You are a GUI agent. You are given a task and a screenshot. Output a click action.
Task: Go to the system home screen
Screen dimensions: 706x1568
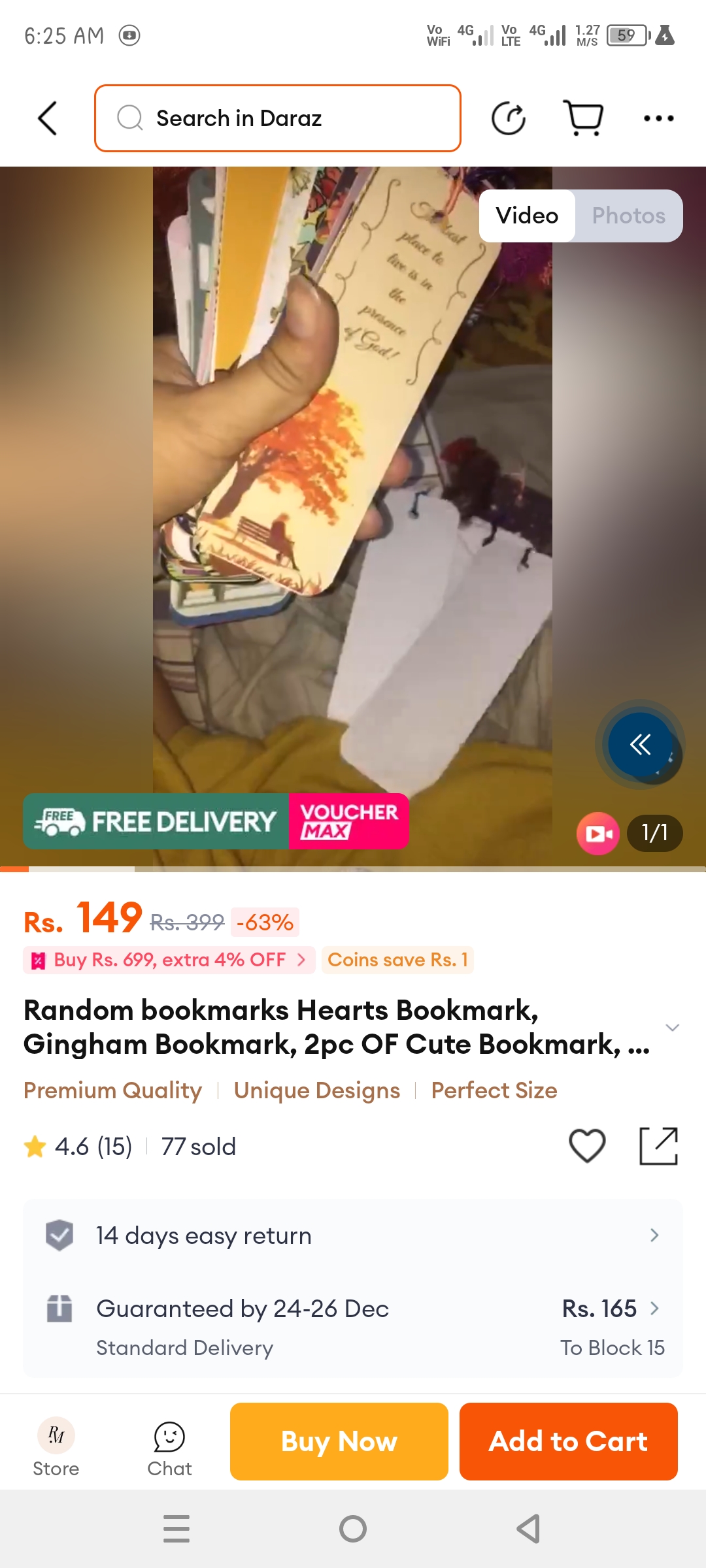(353, 1529)
